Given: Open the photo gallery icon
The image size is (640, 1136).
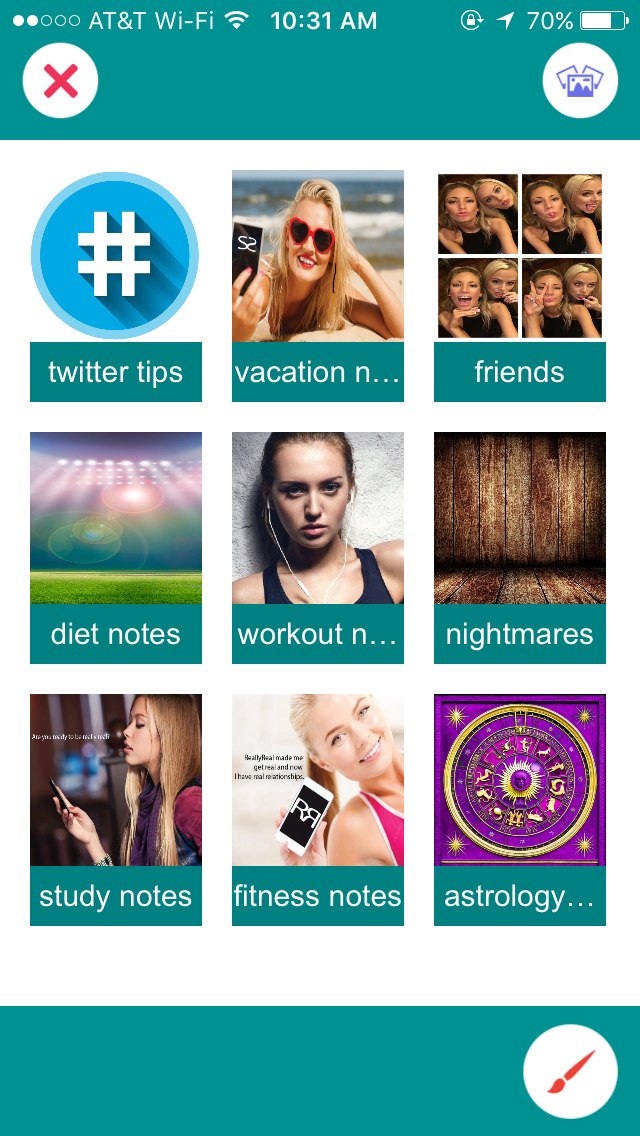Looking at the screenshot, I should click(580, 81).
